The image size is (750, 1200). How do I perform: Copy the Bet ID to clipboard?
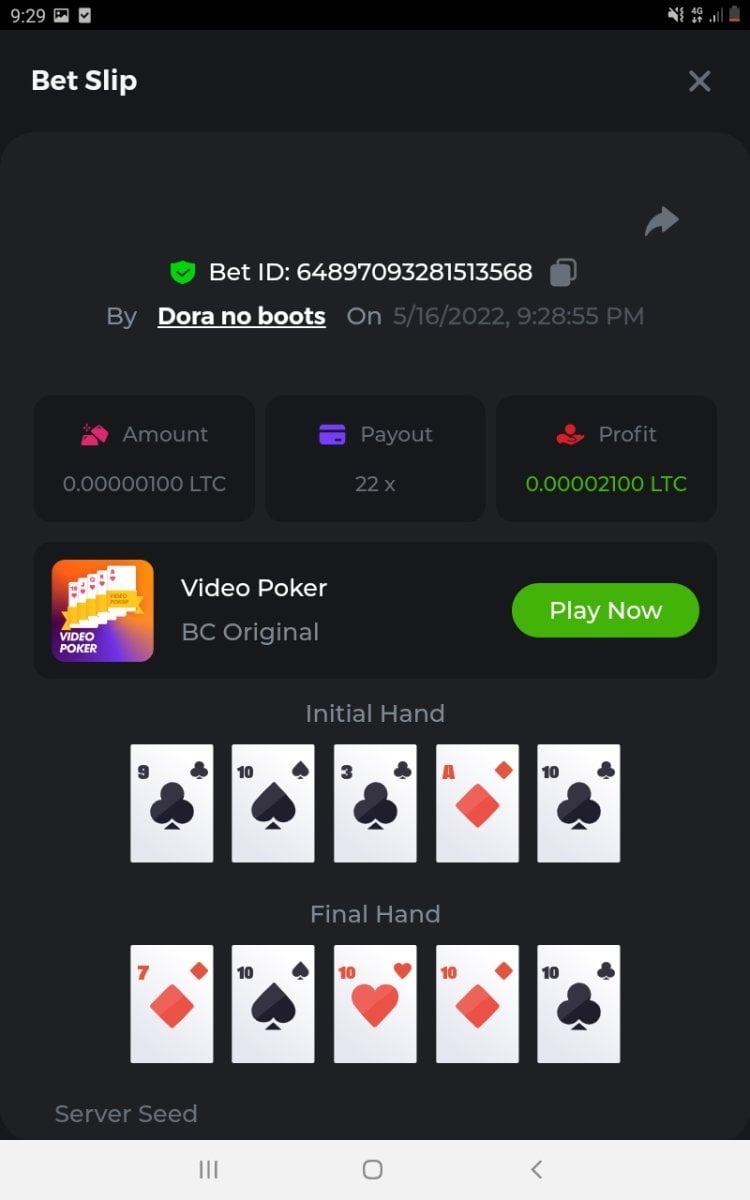564,272
